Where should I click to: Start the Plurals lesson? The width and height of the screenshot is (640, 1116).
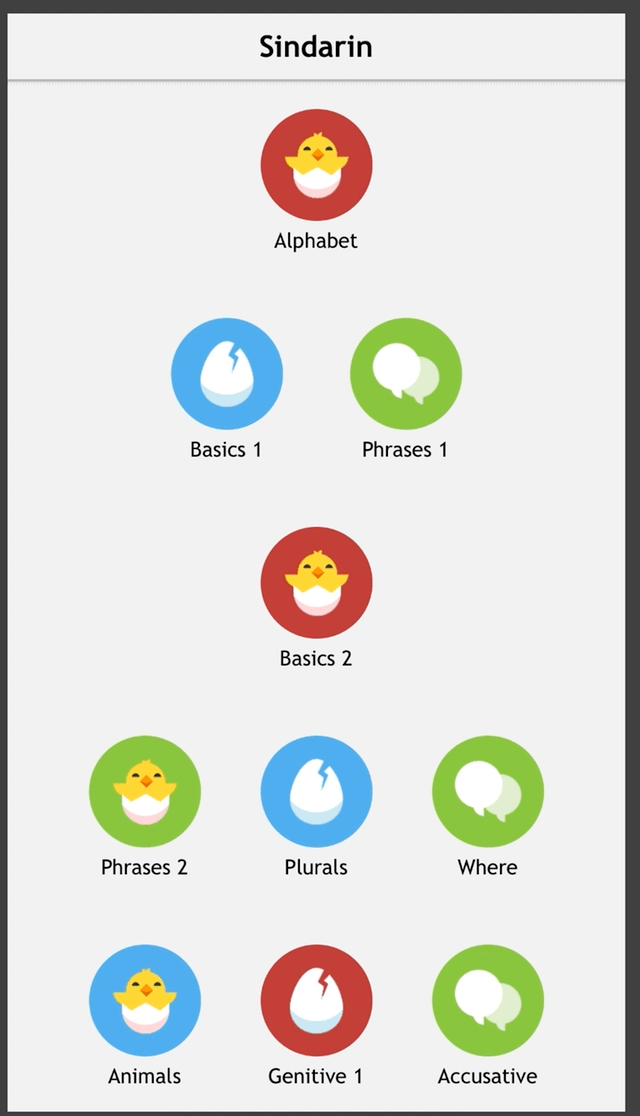coord(316,792)
